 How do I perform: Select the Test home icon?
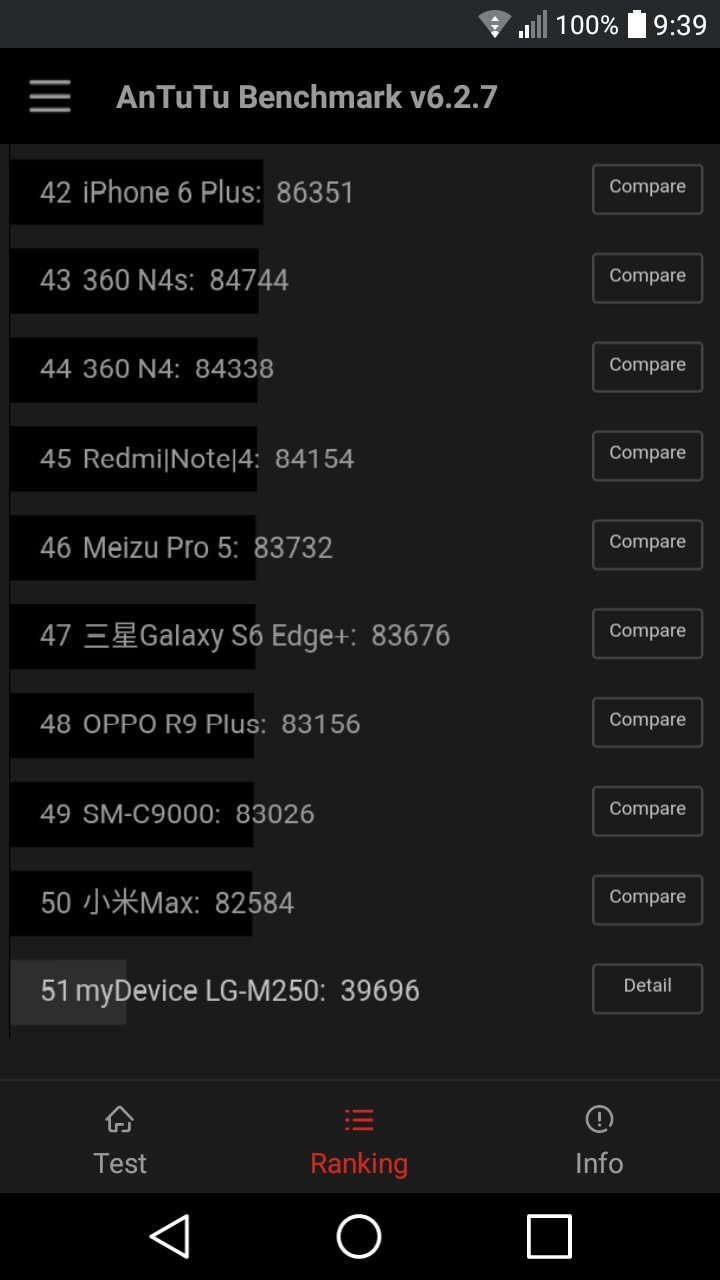click(x=119, y=1120)
